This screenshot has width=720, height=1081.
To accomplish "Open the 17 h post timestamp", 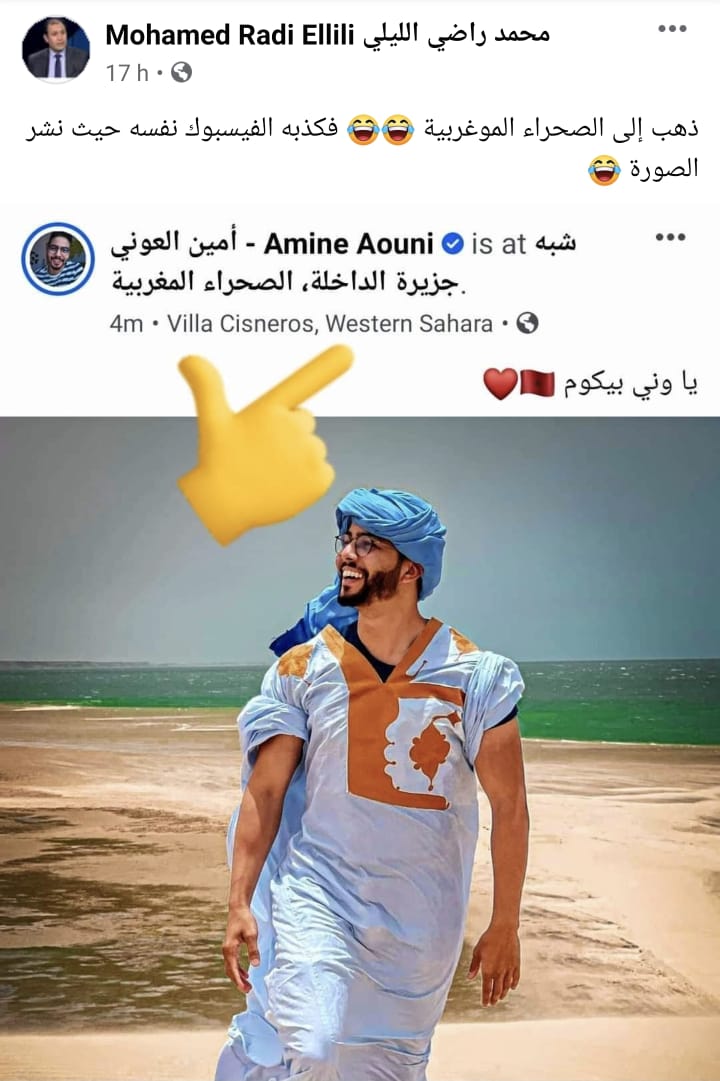I will click(x=127, y=72).
